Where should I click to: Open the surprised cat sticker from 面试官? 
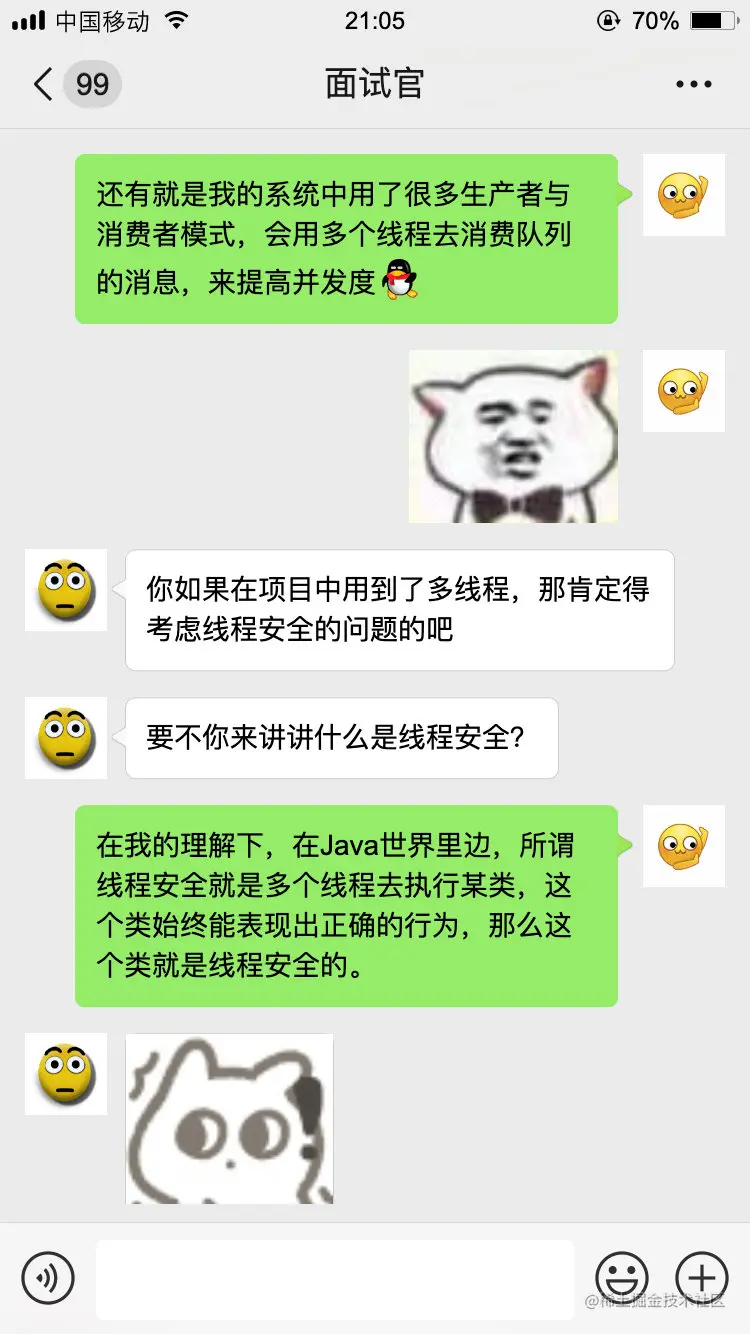[x=229, y=1118]
